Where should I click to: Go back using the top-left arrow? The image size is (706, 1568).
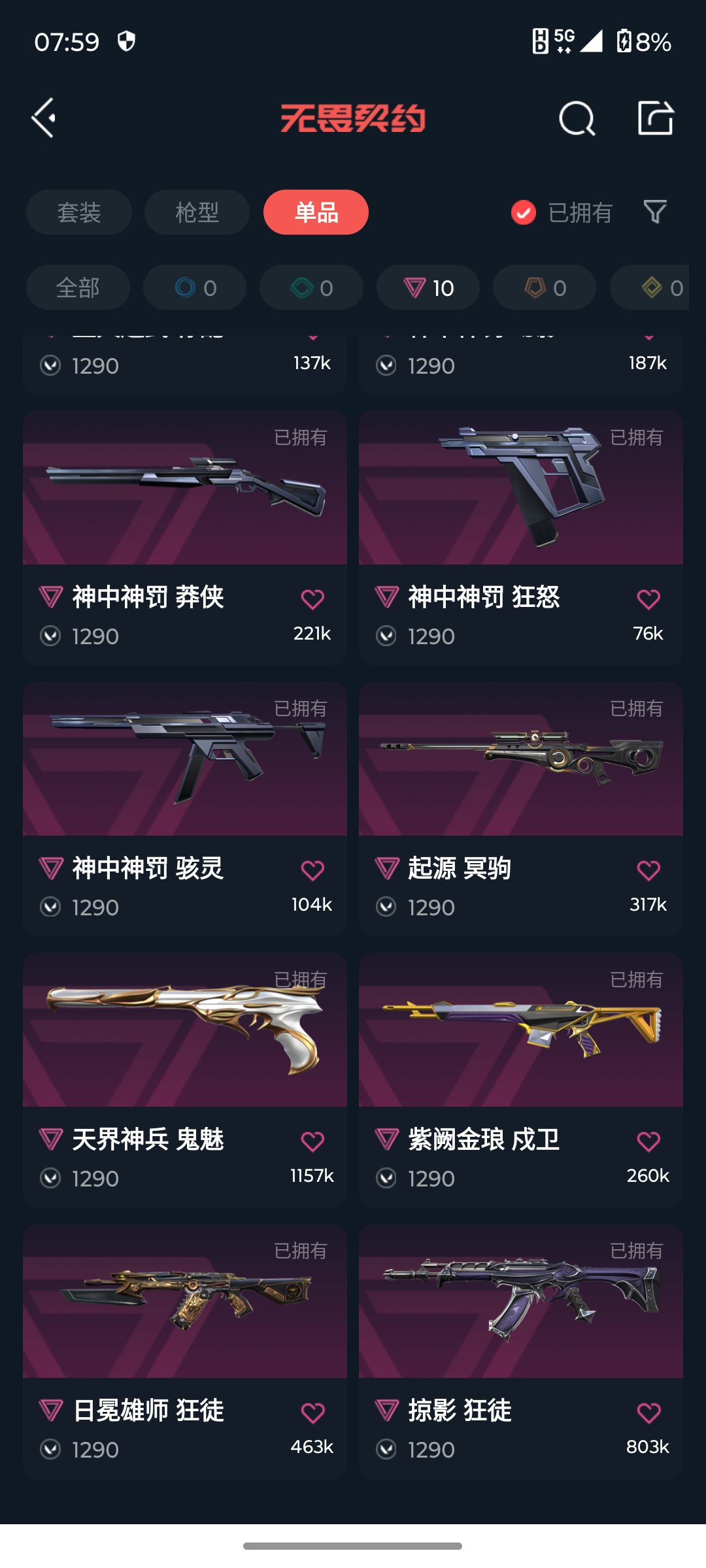click(x=44, y=118)
